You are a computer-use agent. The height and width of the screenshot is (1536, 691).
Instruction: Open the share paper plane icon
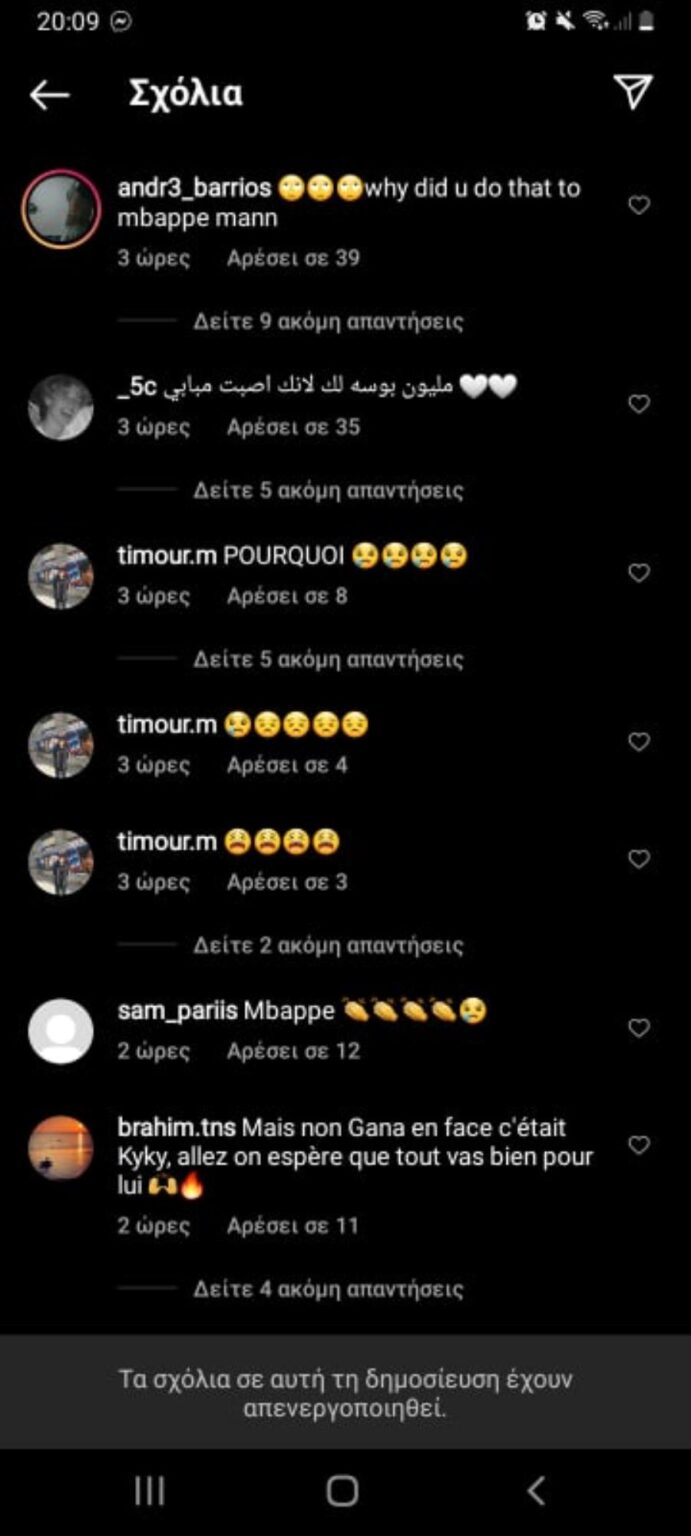click(632, 92)
